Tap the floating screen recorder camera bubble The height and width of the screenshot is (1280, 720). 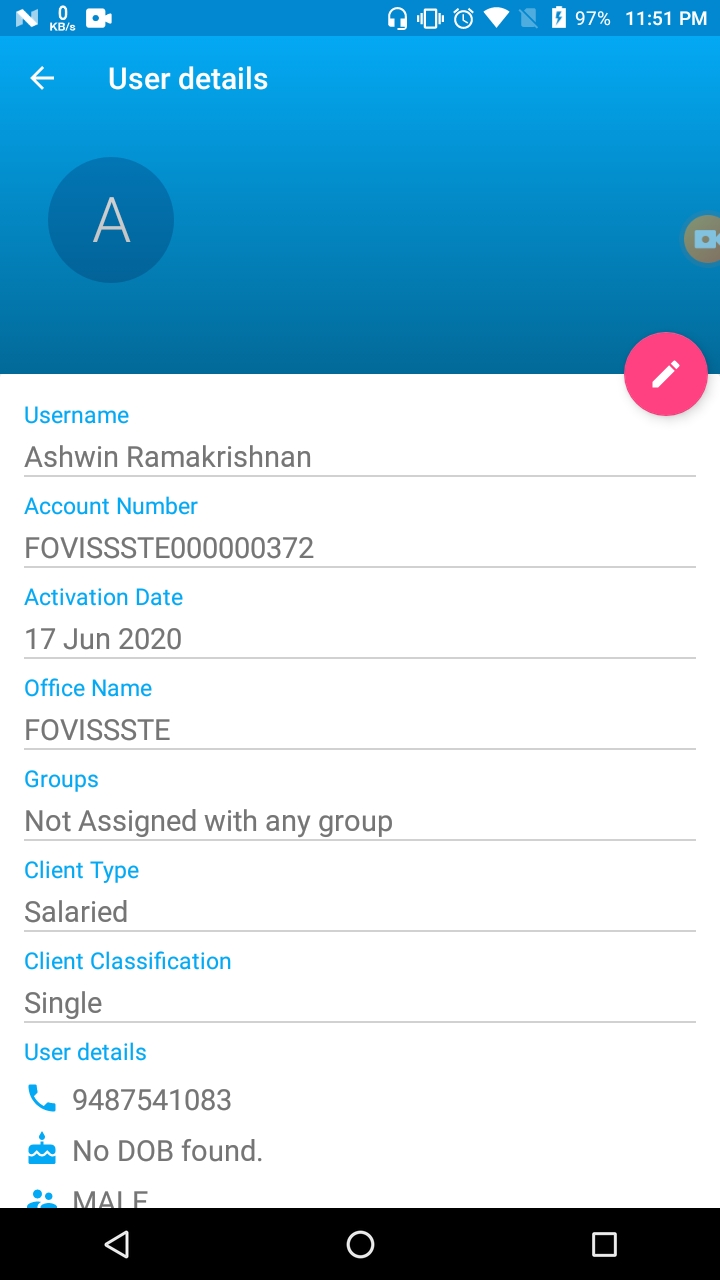point(703,239)
